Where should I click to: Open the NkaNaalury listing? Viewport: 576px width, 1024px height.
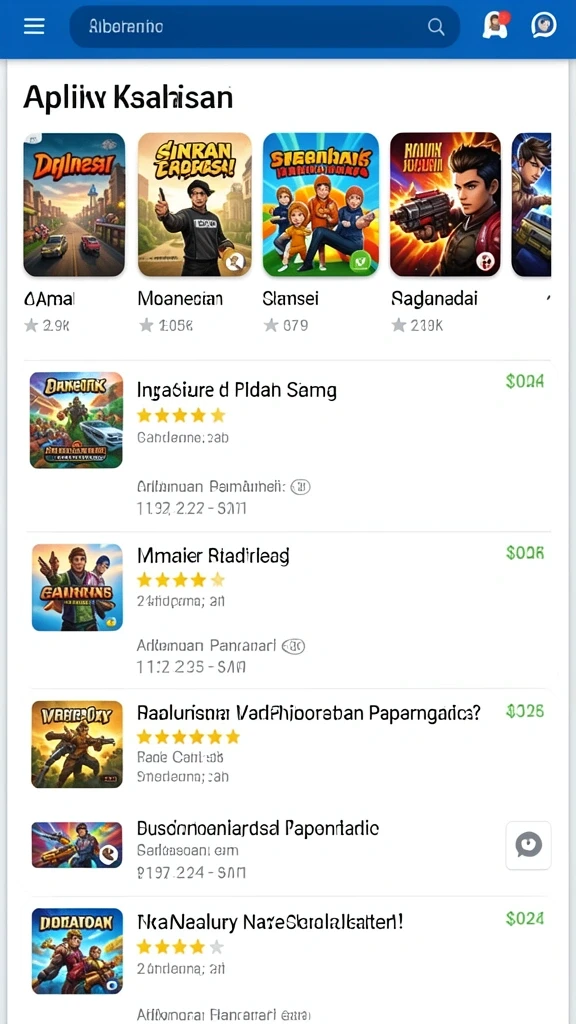pyautogui.click(x=287, y=960)
